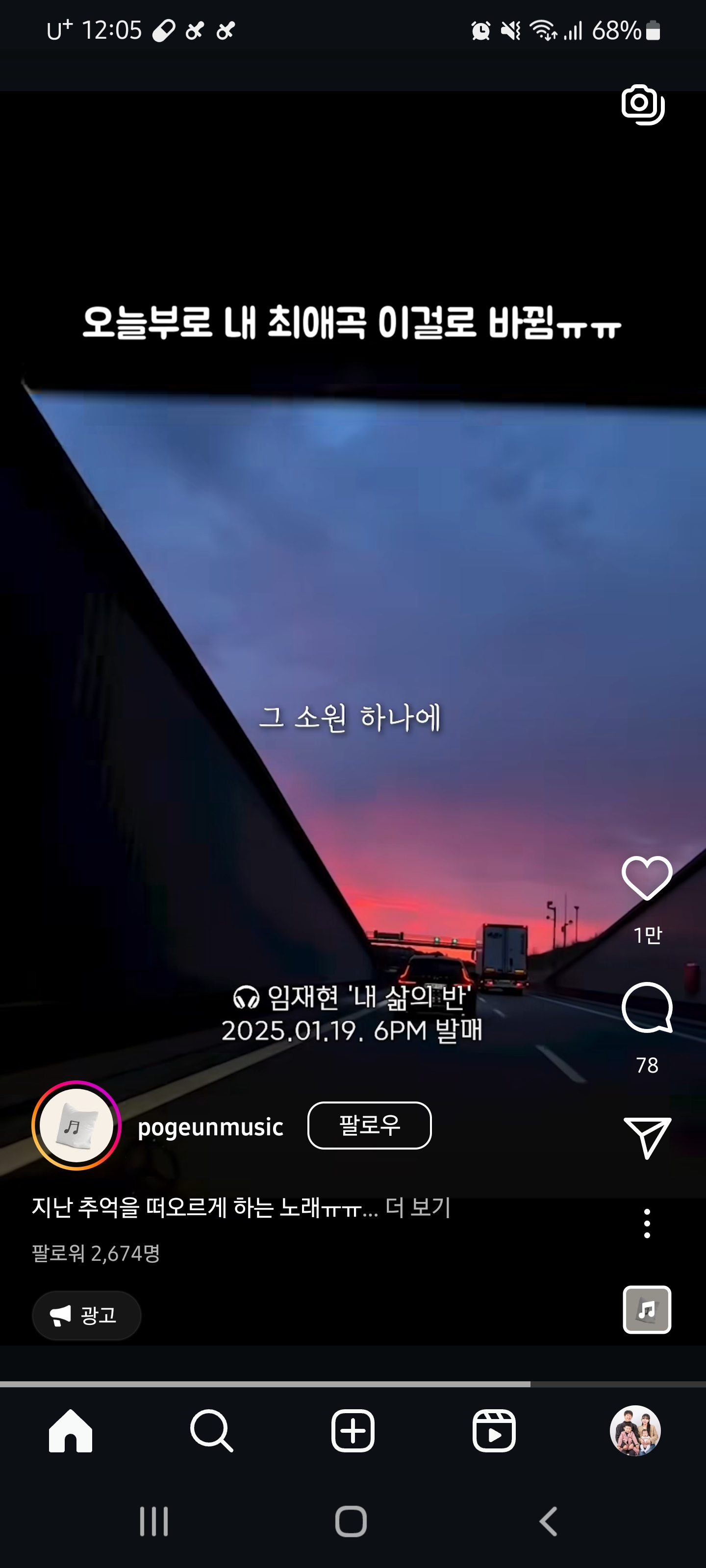Switch to the Search tab

click(211, 1430)
